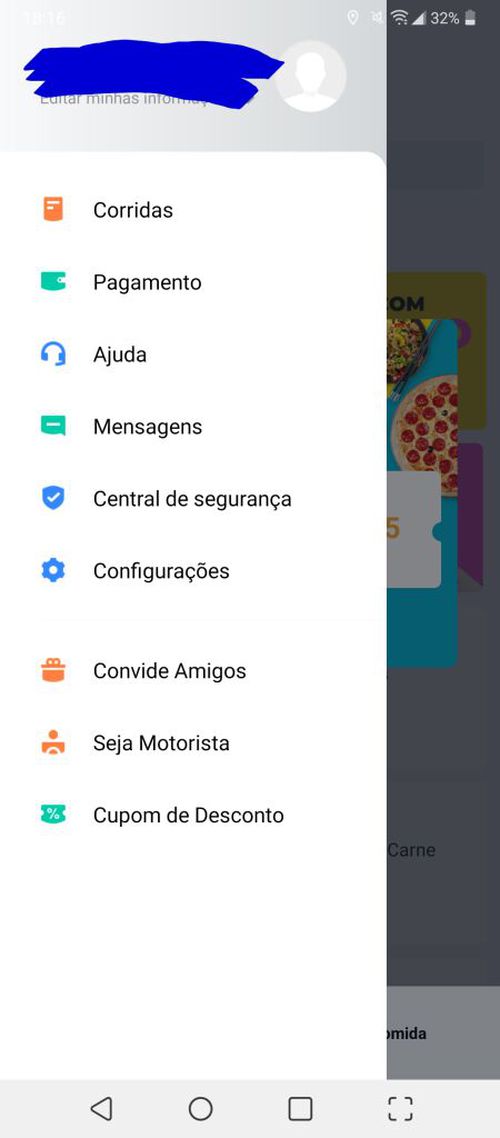Image resolution: width=500 pixels, height=1138 pixels.
Task: Go to Pagamento
Action: point(193,282)
